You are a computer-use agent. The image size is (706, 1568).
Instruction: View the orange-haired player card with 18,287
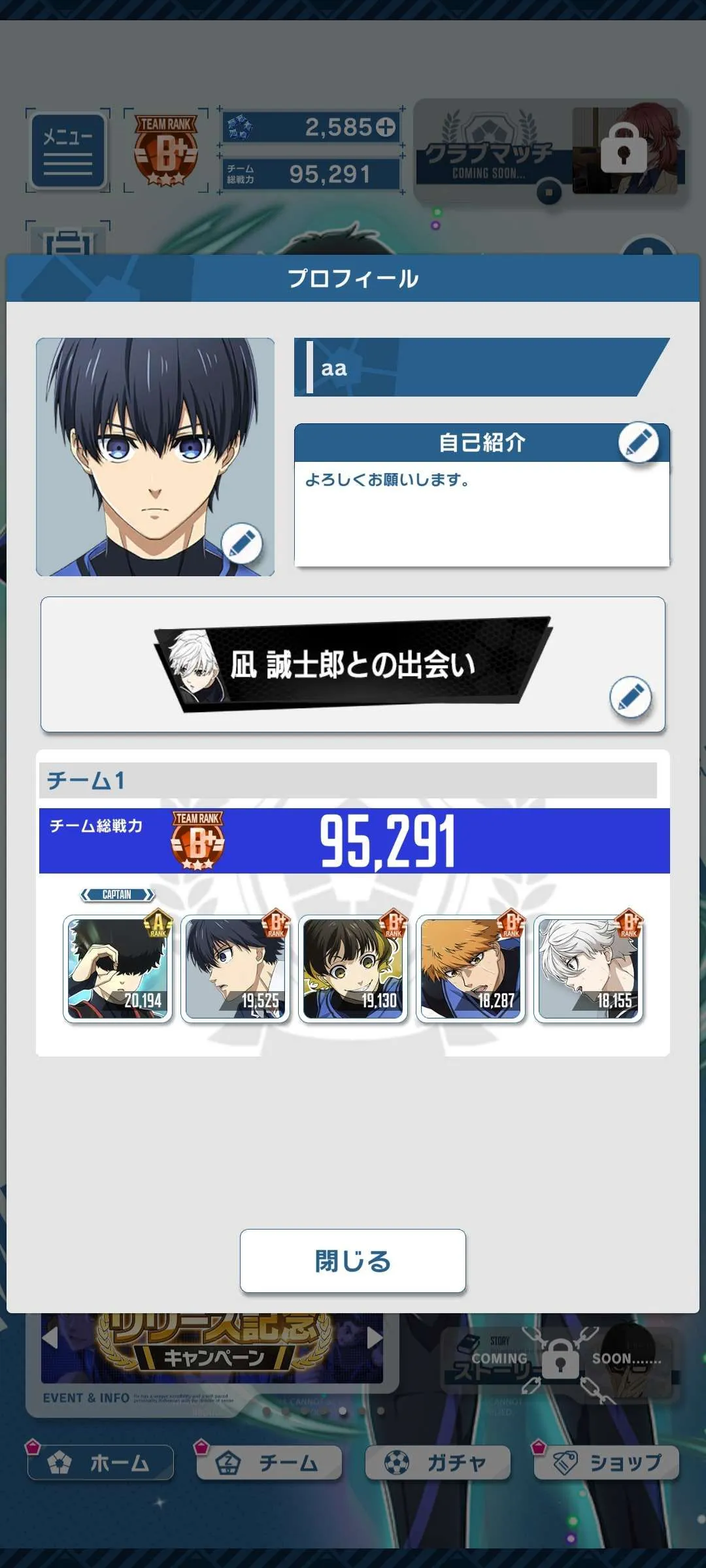pos(471,968)
